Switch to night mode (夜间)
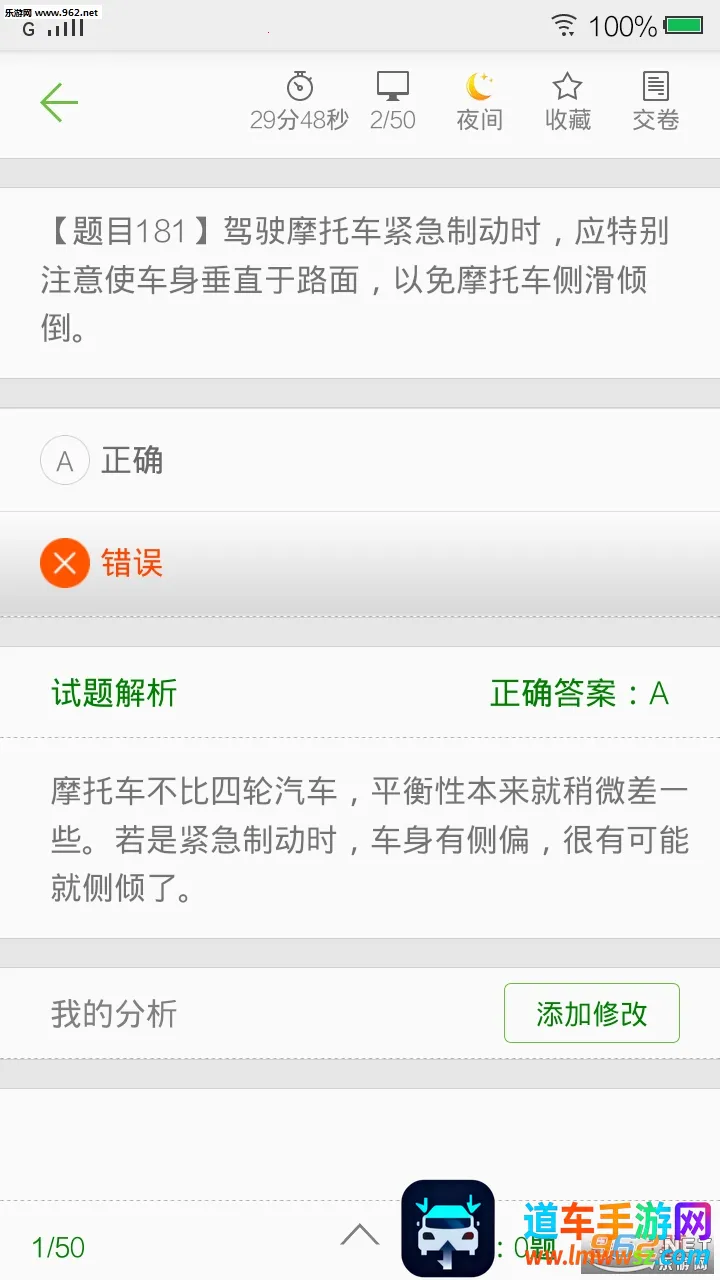This screenshot has height=1280, width=720. 479,102
